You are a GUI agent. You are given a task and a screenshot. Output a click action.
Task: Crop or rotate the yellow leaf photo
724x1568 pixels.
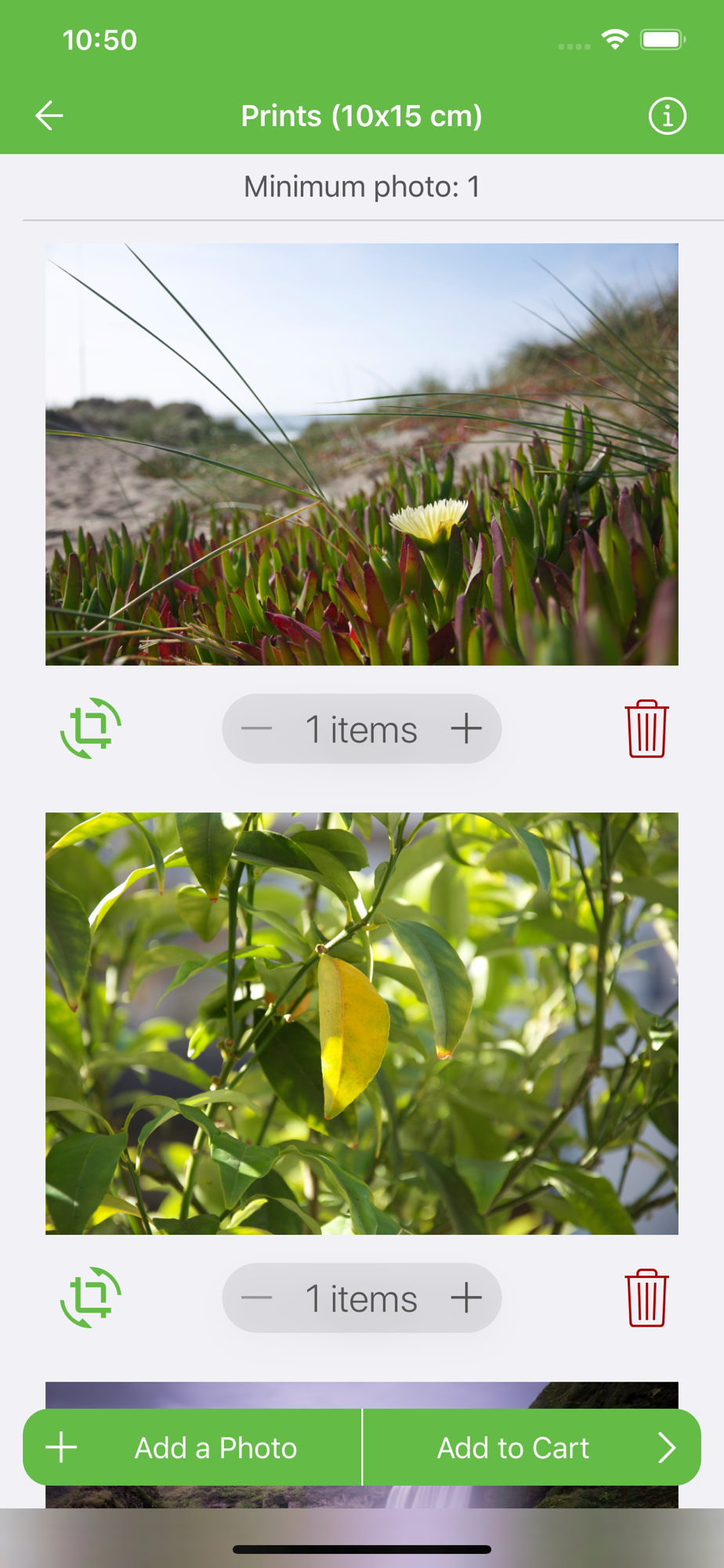91,1298
